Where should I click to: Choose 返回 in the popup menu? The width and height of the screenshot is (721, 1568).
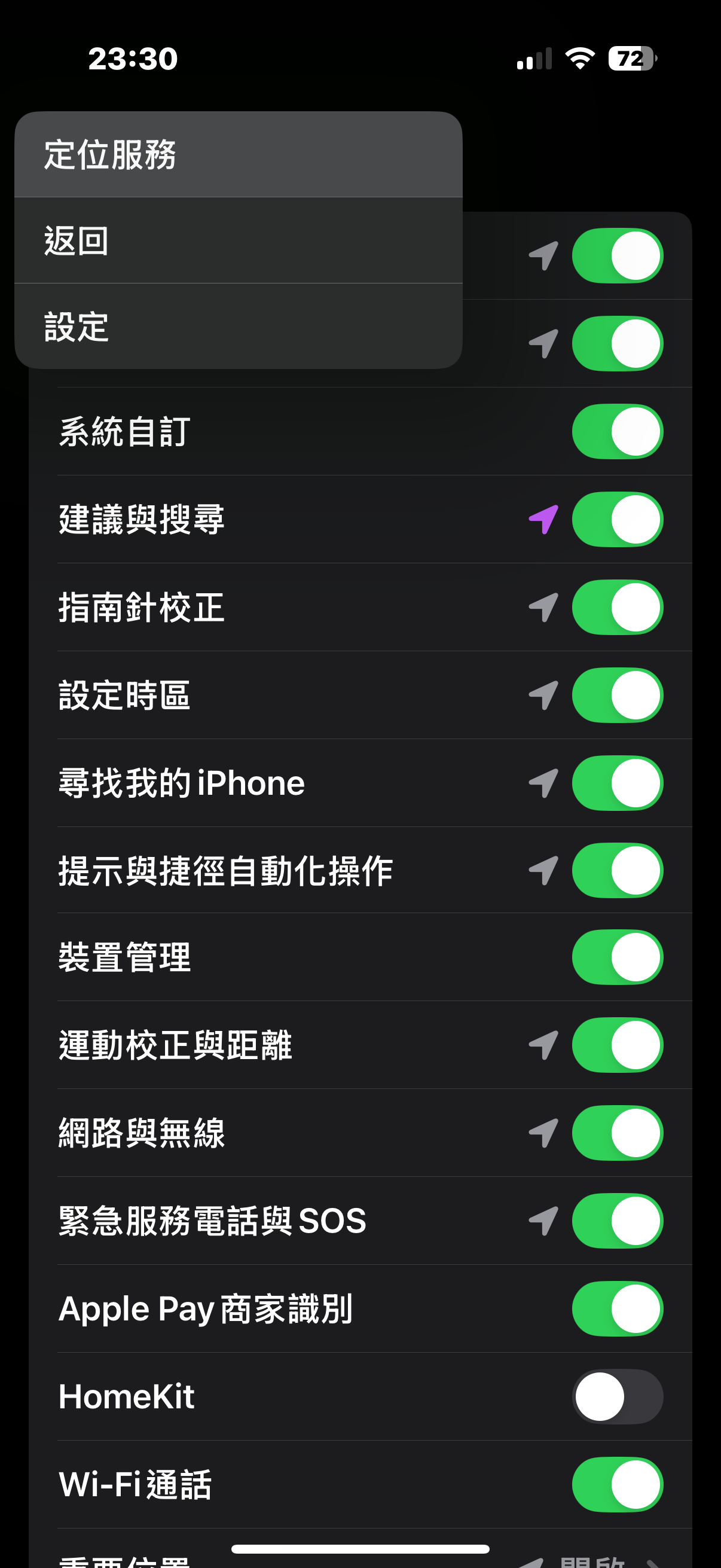click(237, 240)
